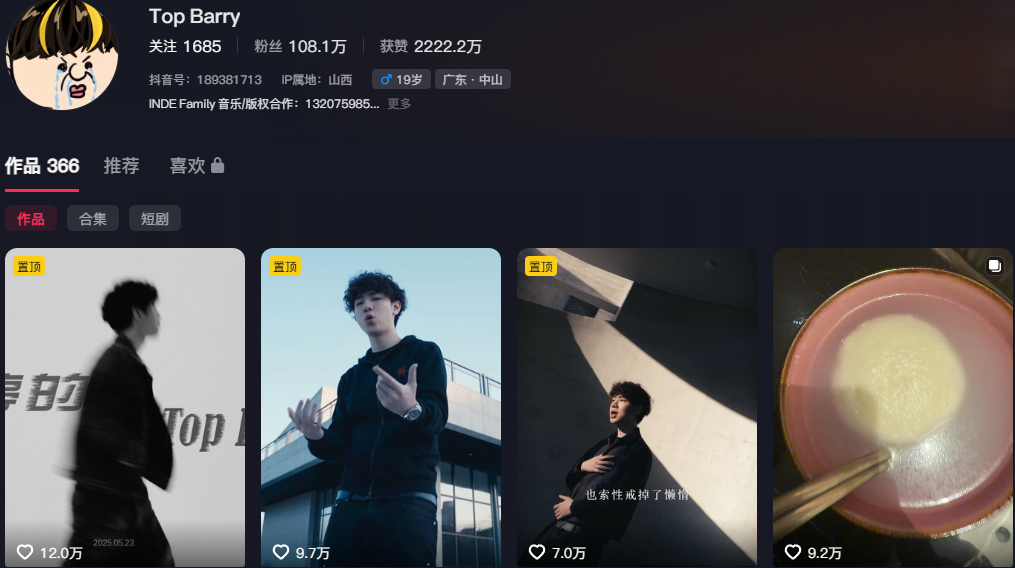1015x568 pixels.
Task: Switch to the 推荐 tab
Action: coord(121,166)
